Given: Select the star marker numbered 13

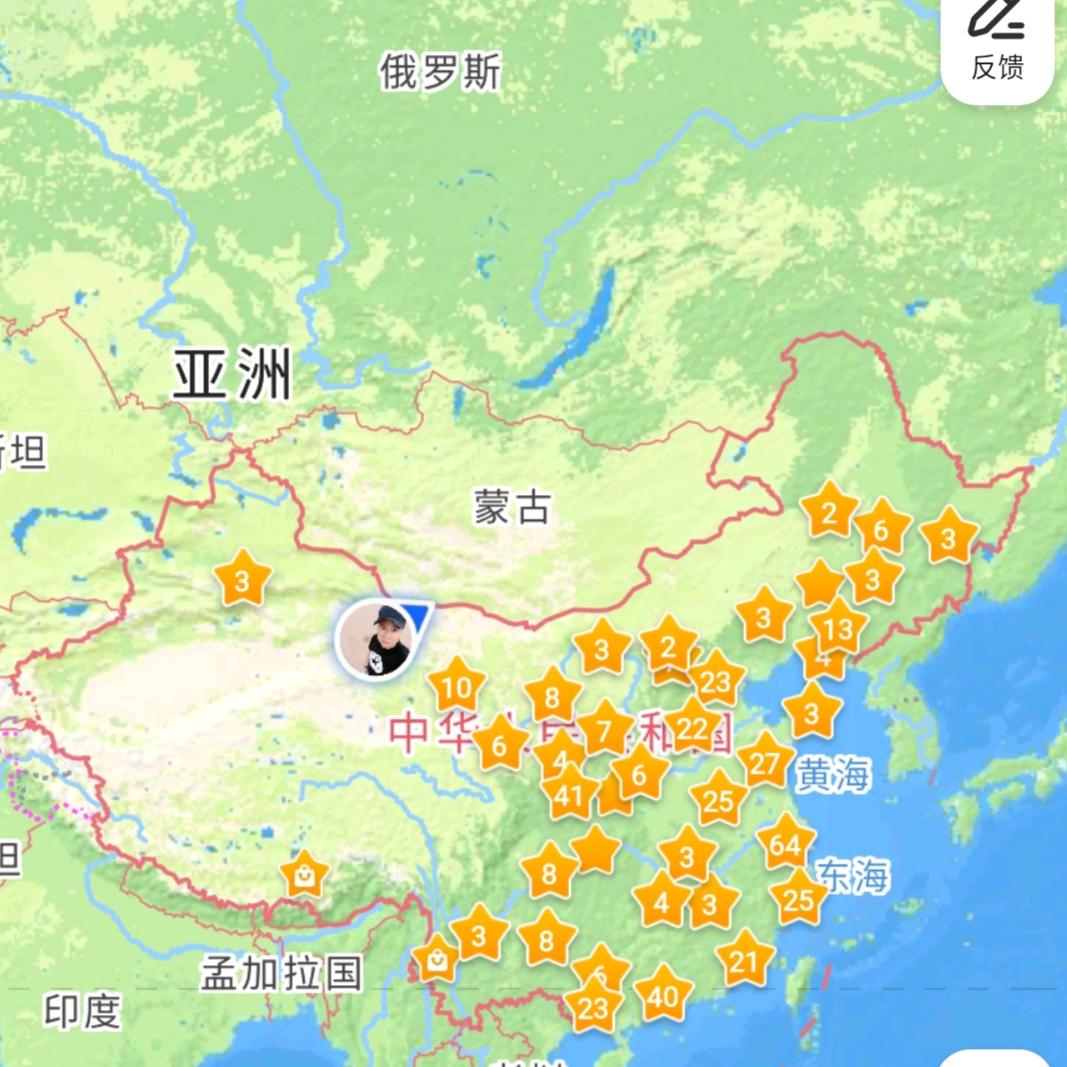Looking at the screenshot, I should pos(838,629).
